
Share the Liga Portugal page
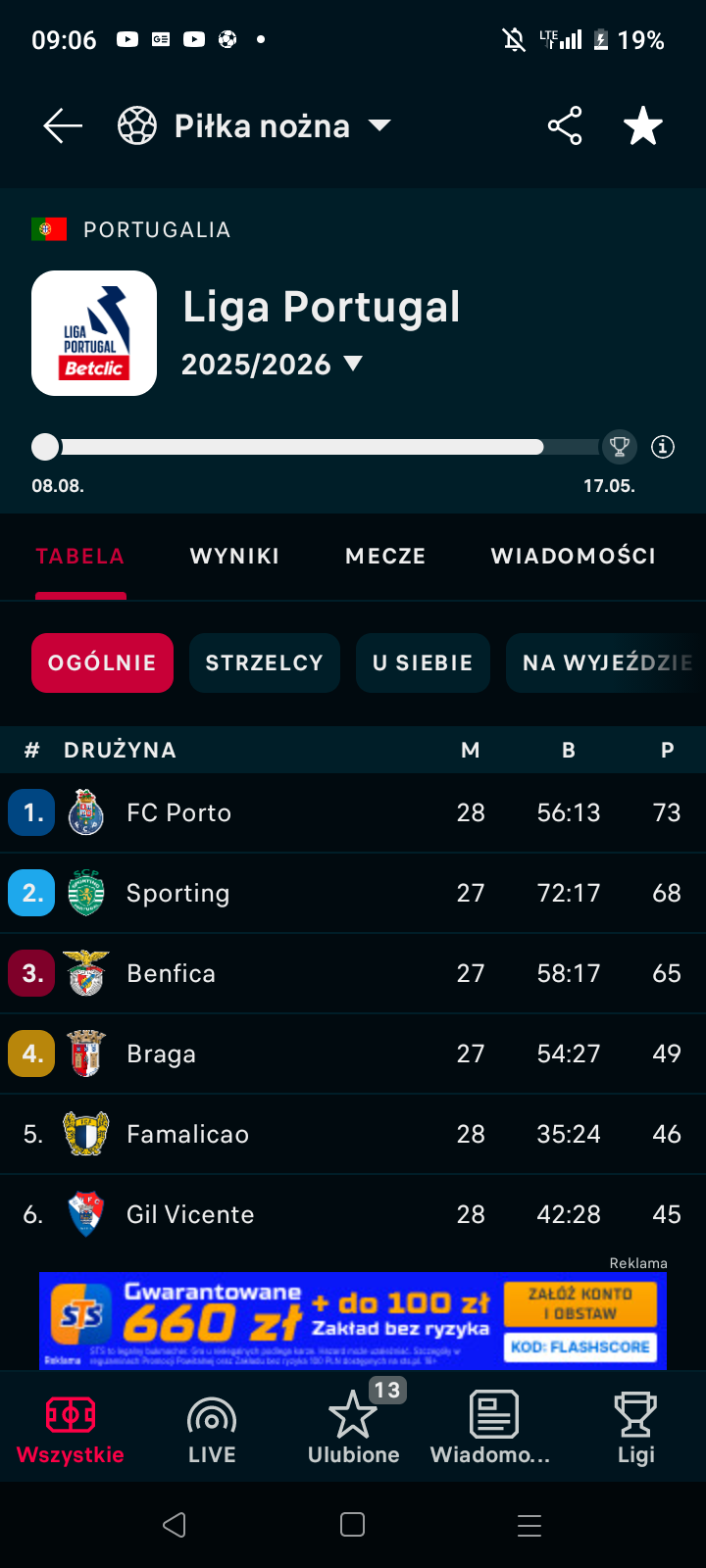[x=564, y=126]
